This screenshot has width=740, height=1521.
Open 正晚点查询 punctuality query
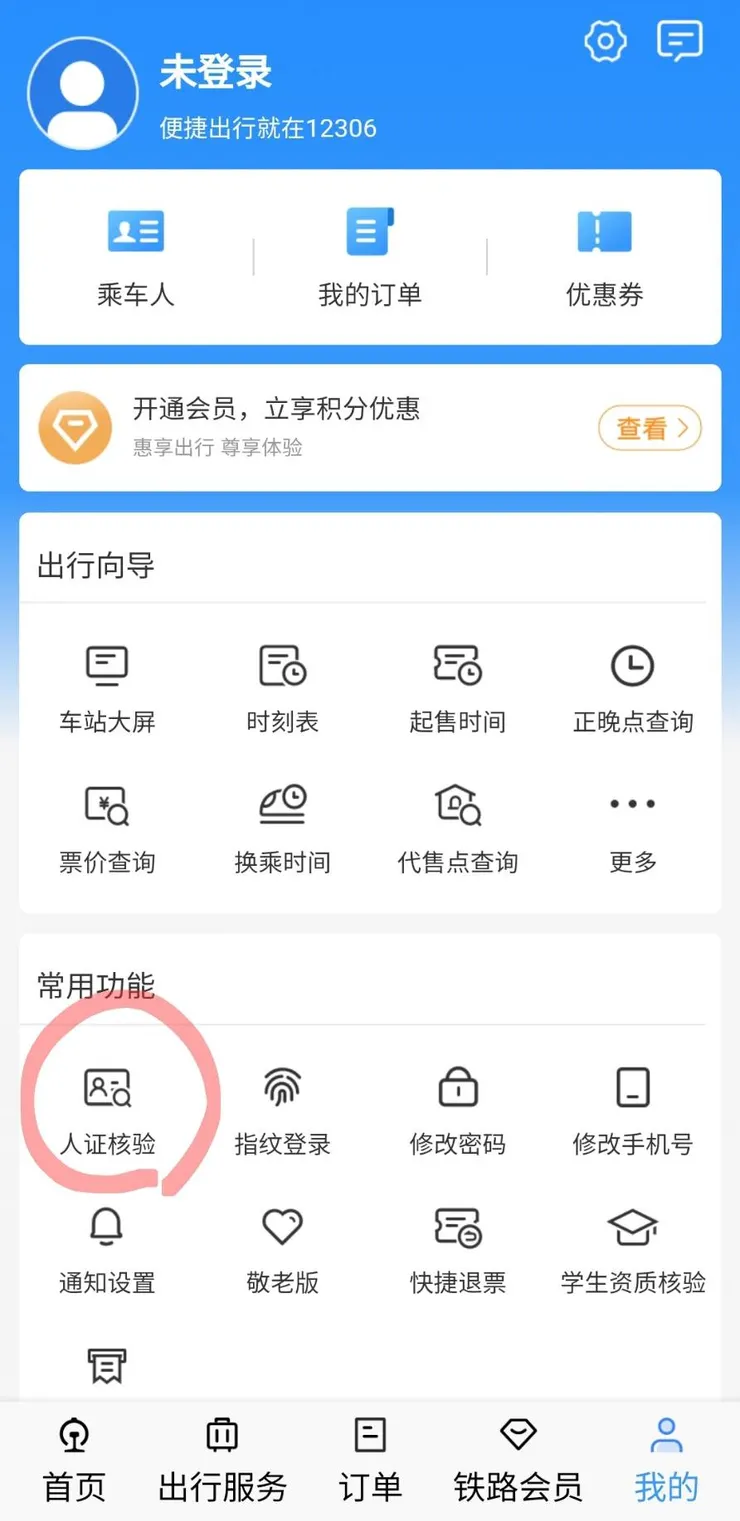pos(632,685)
